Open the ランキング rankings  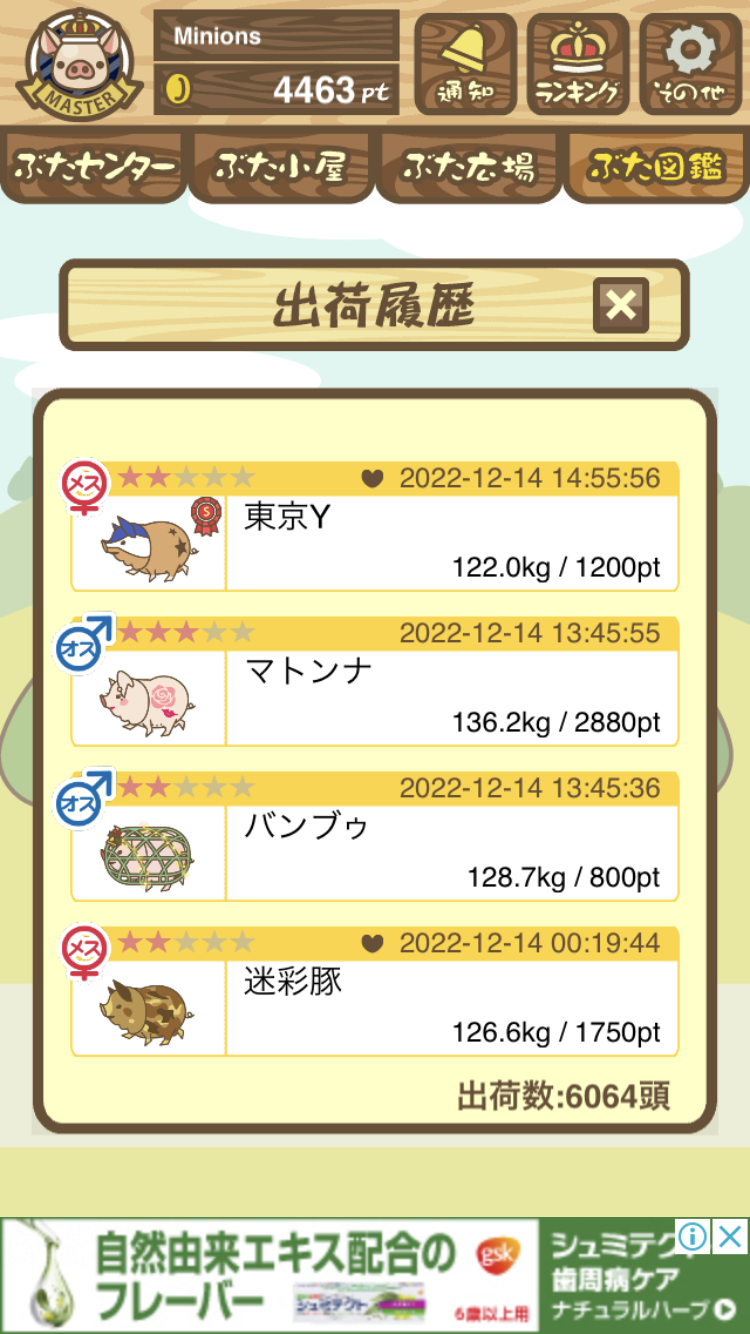tap(578, 63)
